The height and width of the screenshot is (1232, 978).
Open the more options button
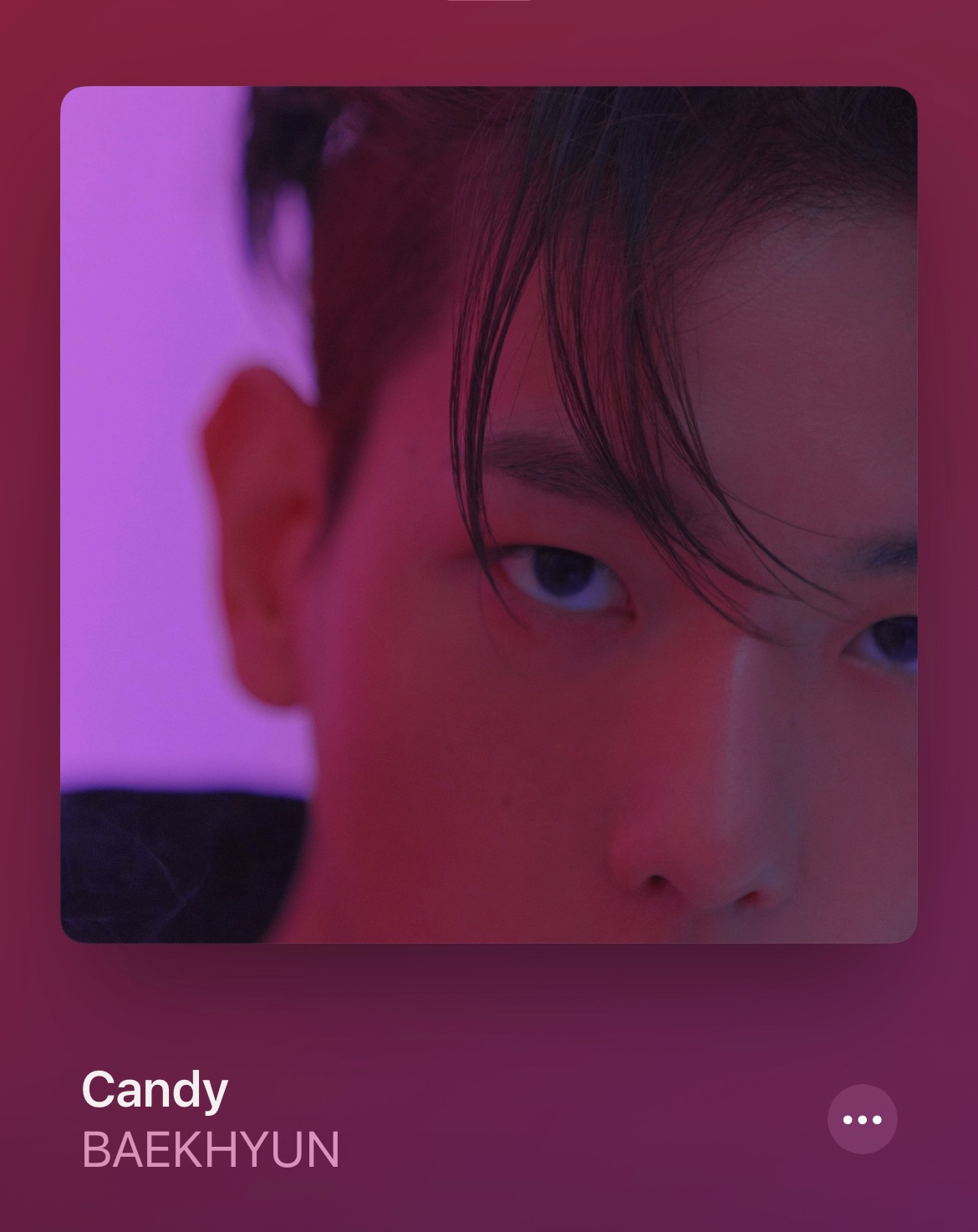862,1119
